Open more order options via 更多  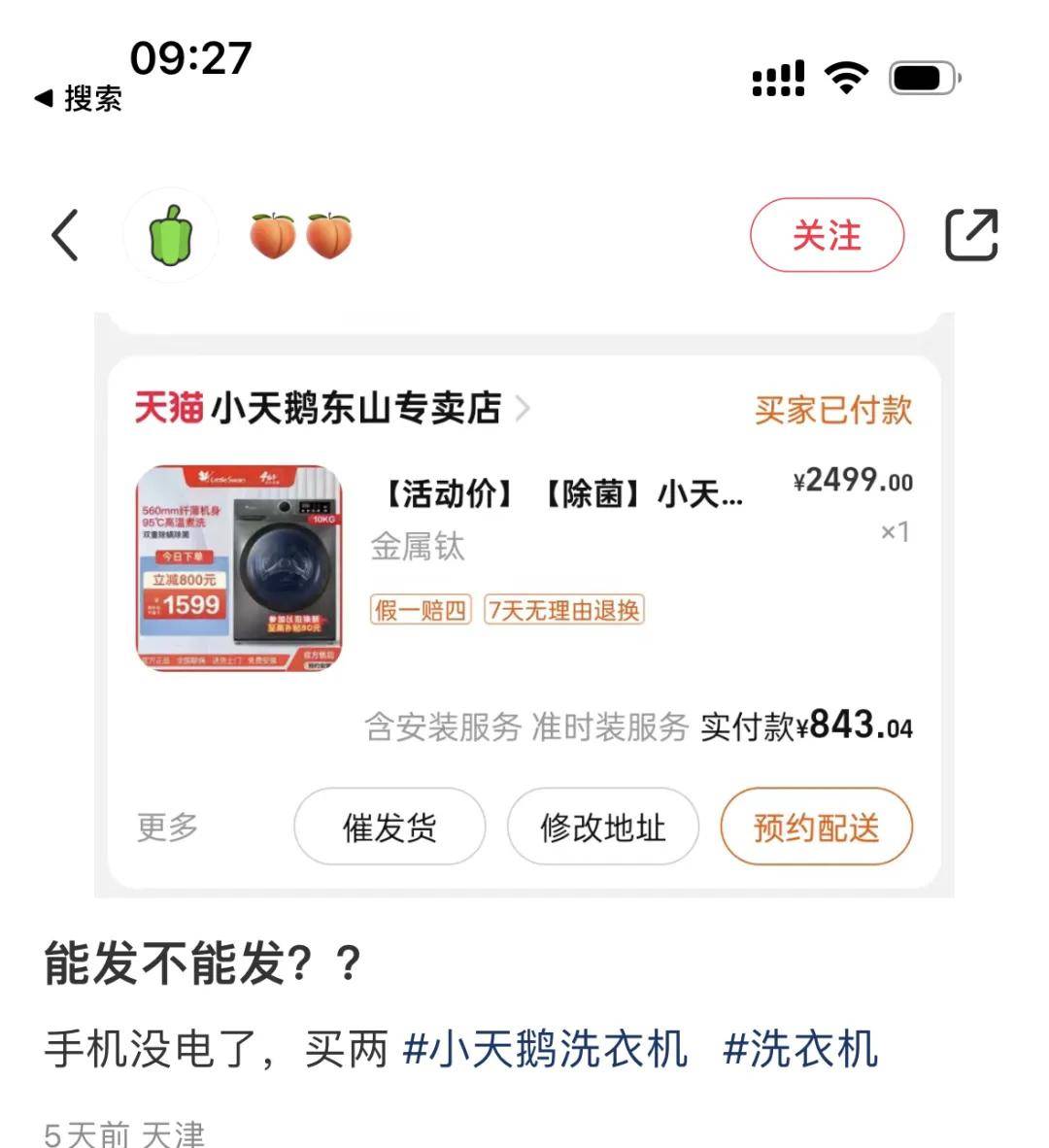165,827
